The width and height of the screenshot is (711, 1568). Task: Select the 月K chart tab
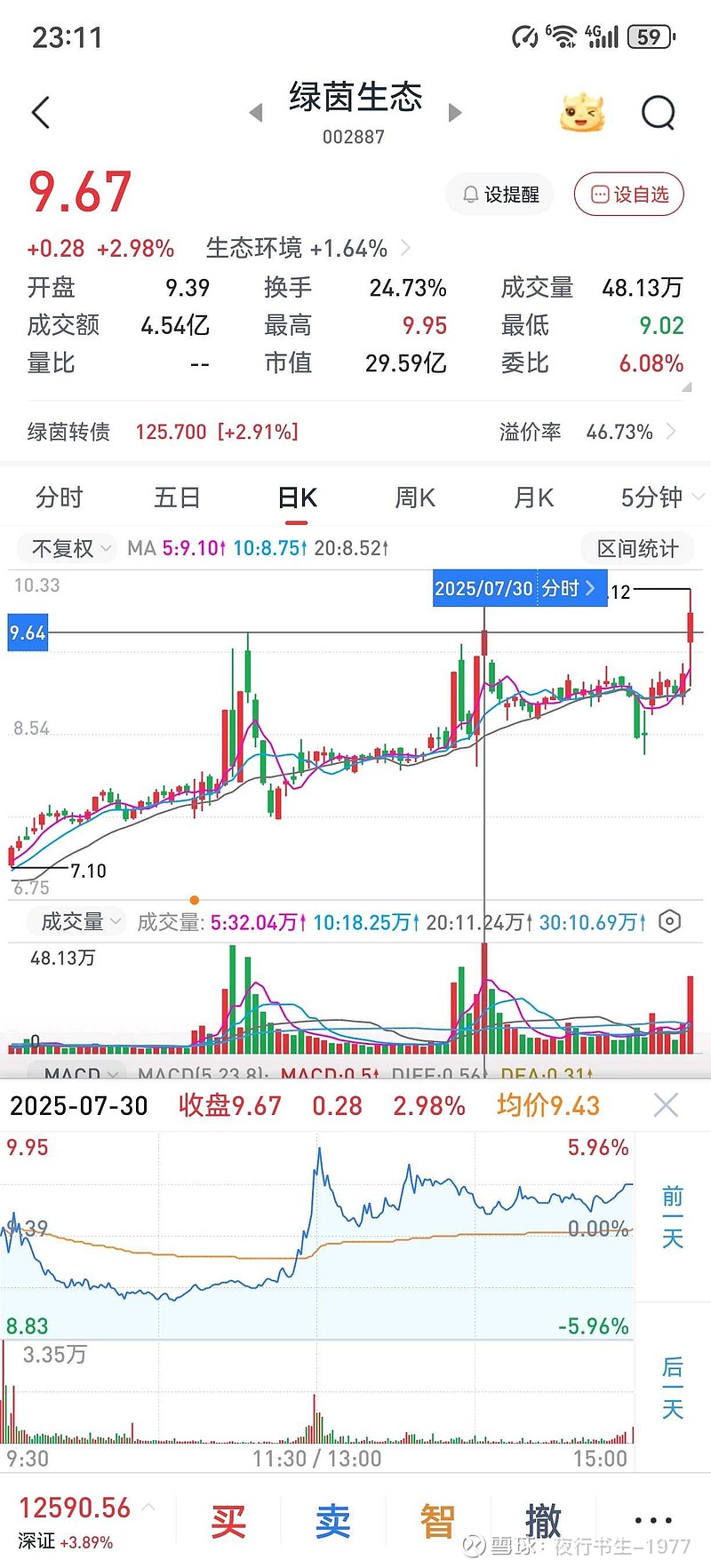coord(533,497)
